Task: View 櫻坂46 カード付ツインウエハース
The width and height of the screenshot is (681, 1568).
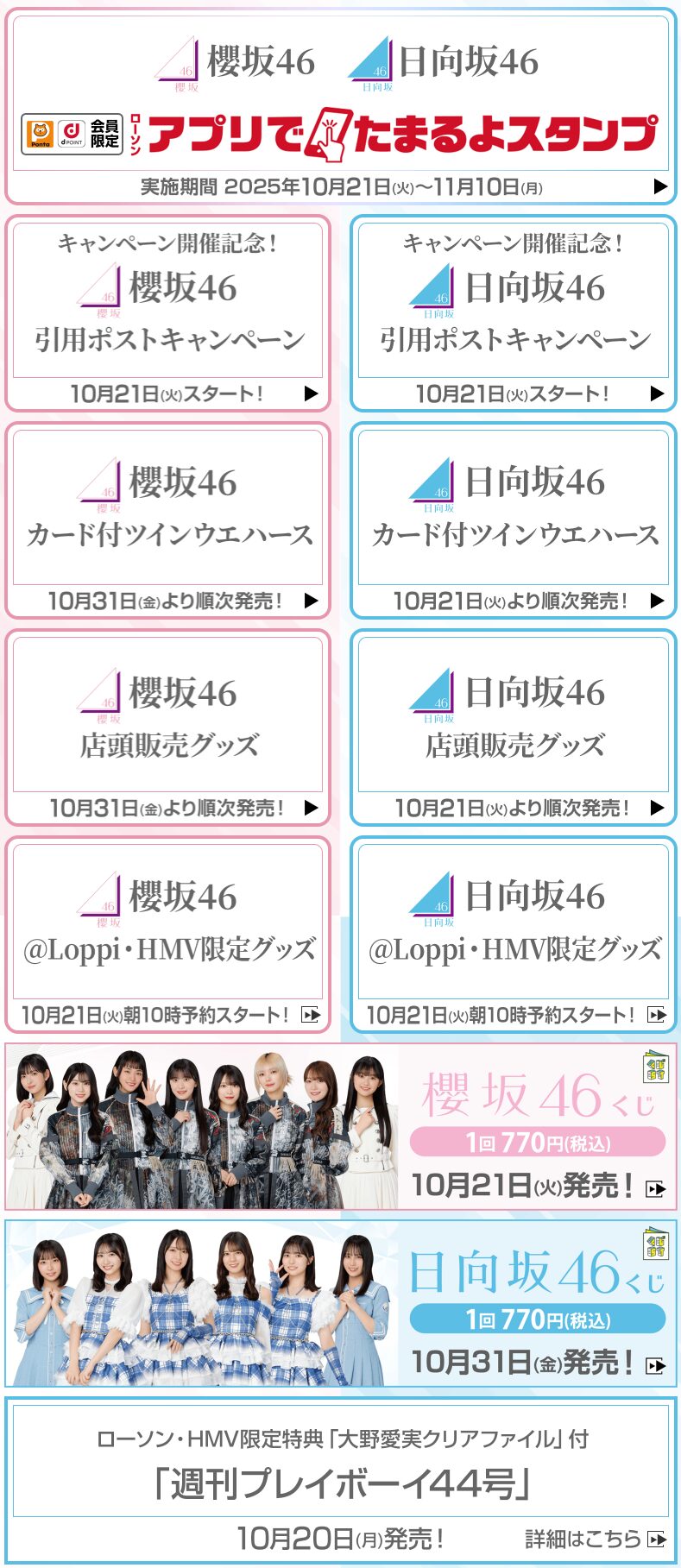Action: (168, 520)
